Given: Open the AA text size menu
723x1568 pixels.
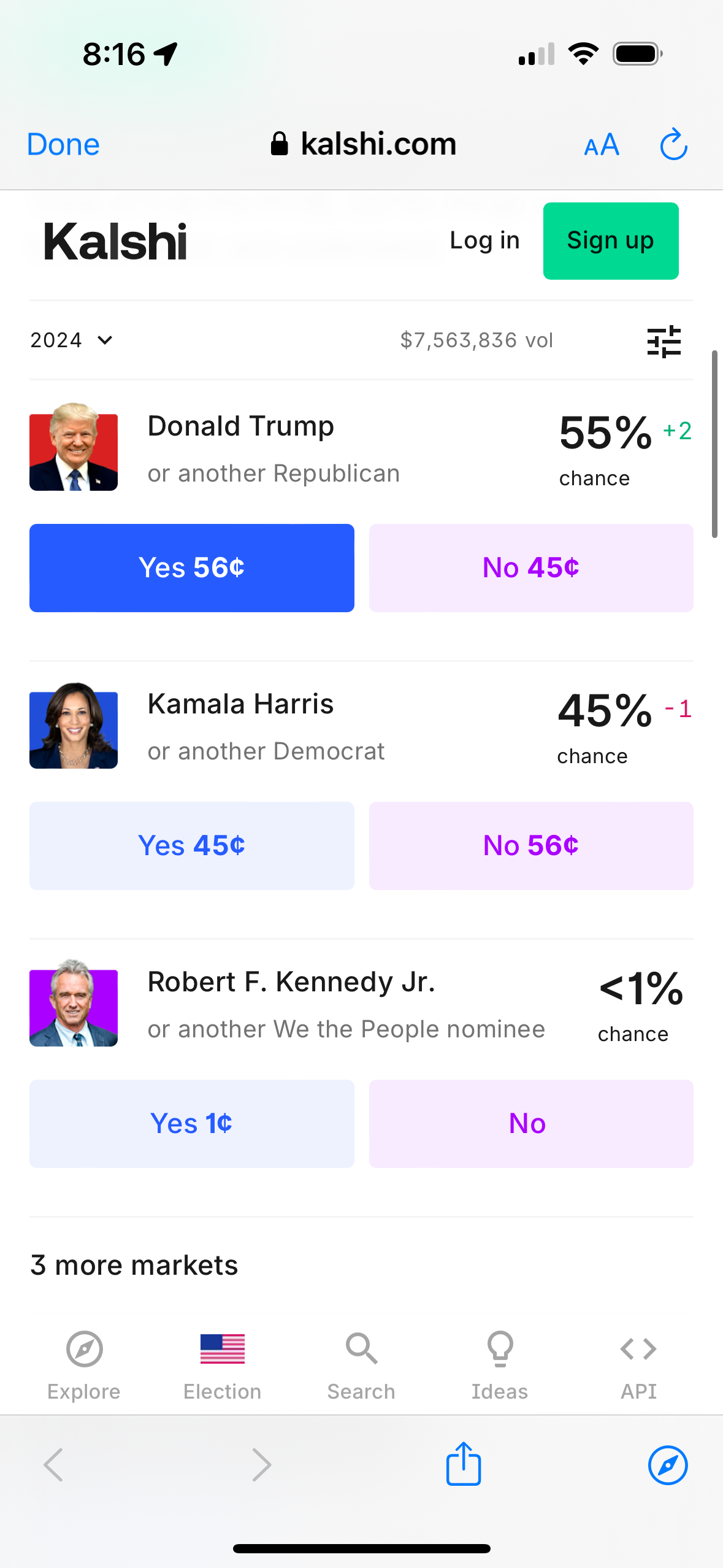Looking at the screenshot, I should (602, 145).
